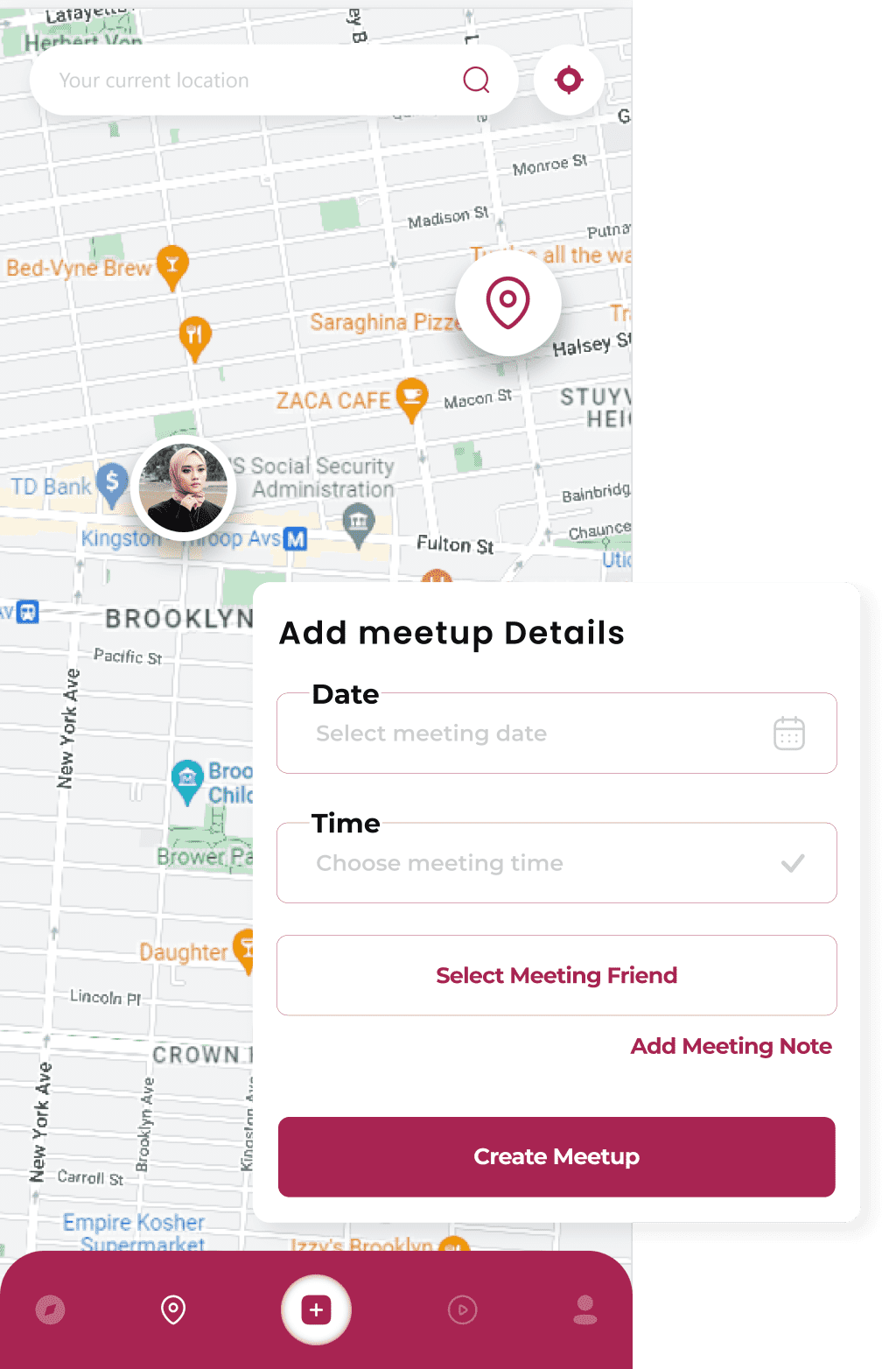Switch to the play video tab
Viewport: 896px width, 1369px height.
click(462, 1309)
